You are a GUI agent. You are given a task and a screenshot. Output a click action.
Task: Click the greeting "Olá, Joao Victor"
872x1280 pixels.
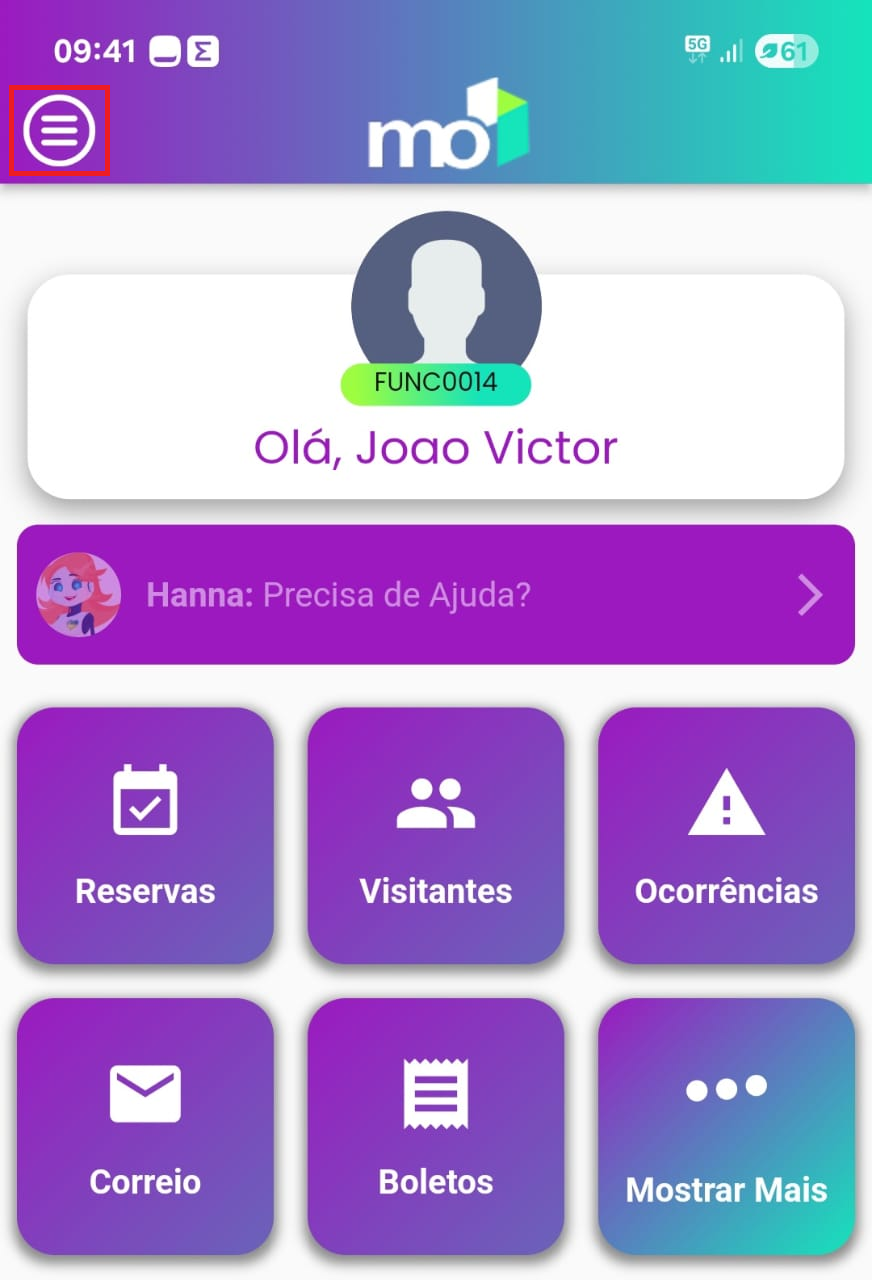tap(435, 447)
